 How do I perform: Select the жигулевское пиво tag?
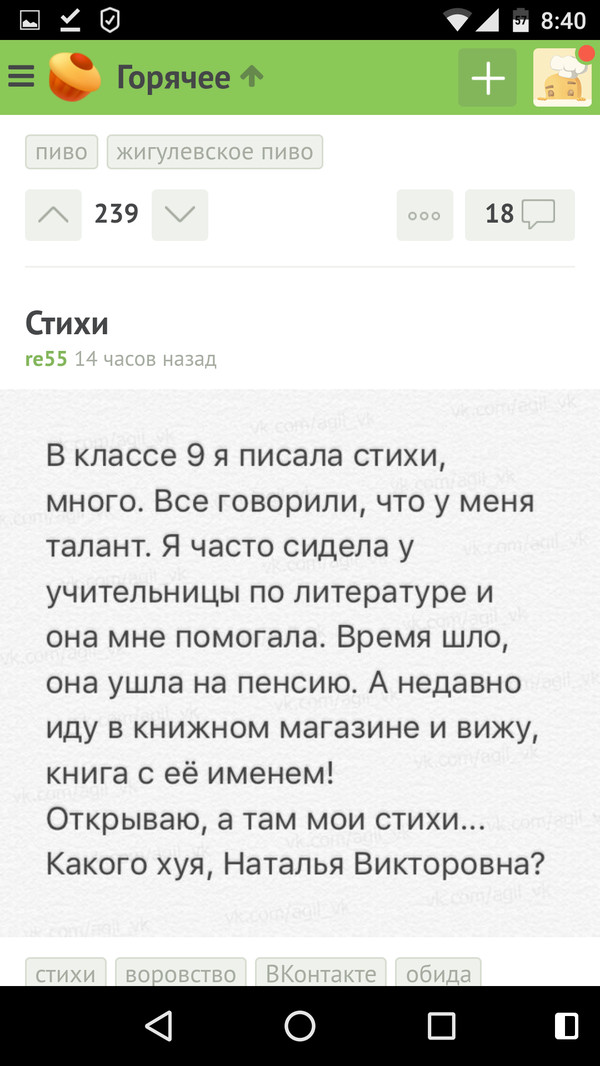tap(214, 152)
